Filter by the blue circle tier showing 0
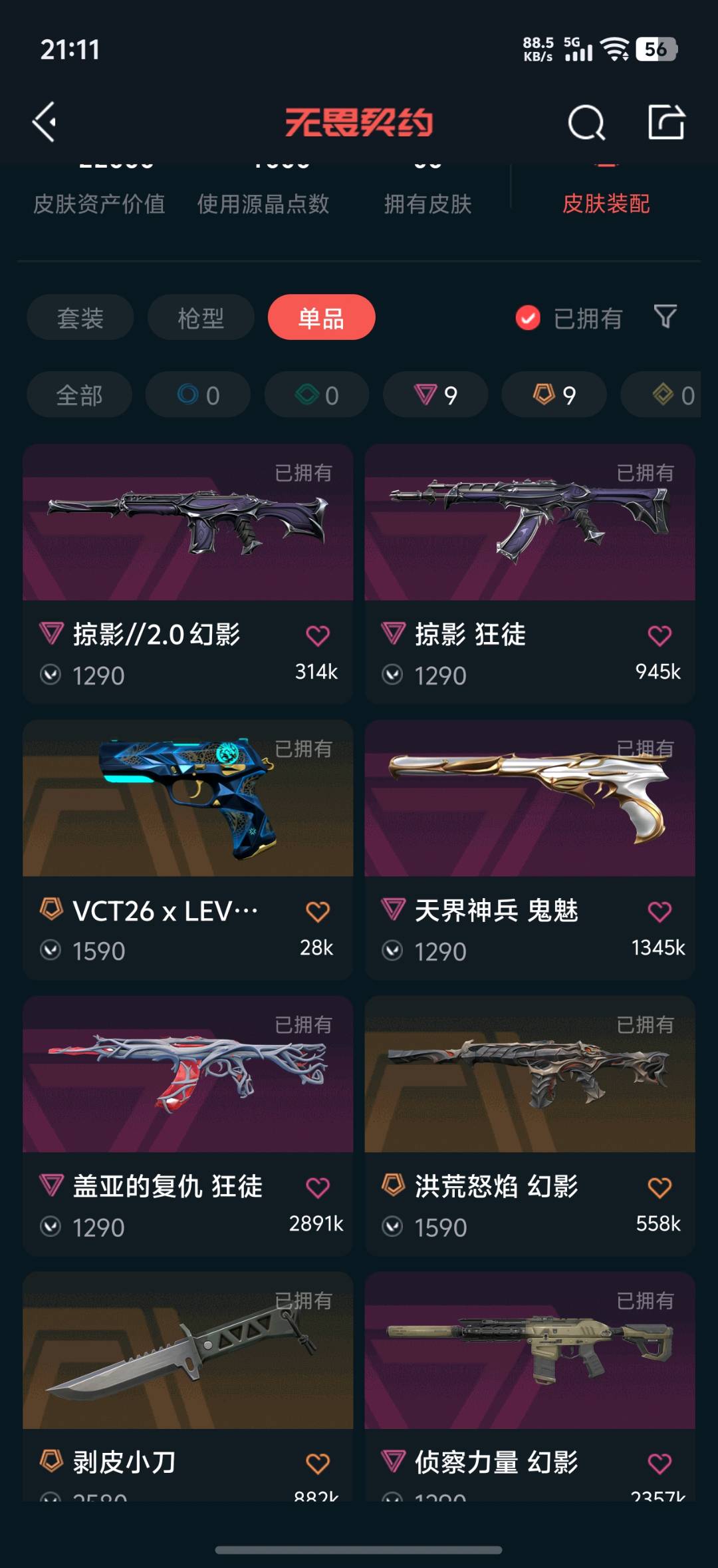The width and height of the screenshot is (718, 1568). point(198,395)
